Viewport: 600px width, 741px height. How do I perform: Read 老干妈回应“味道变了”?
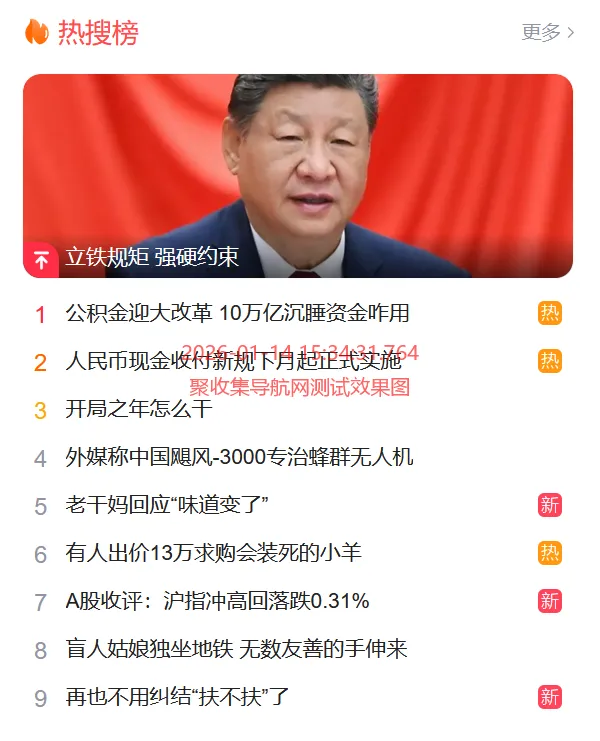pyautogui.click(x=167, y=506)
